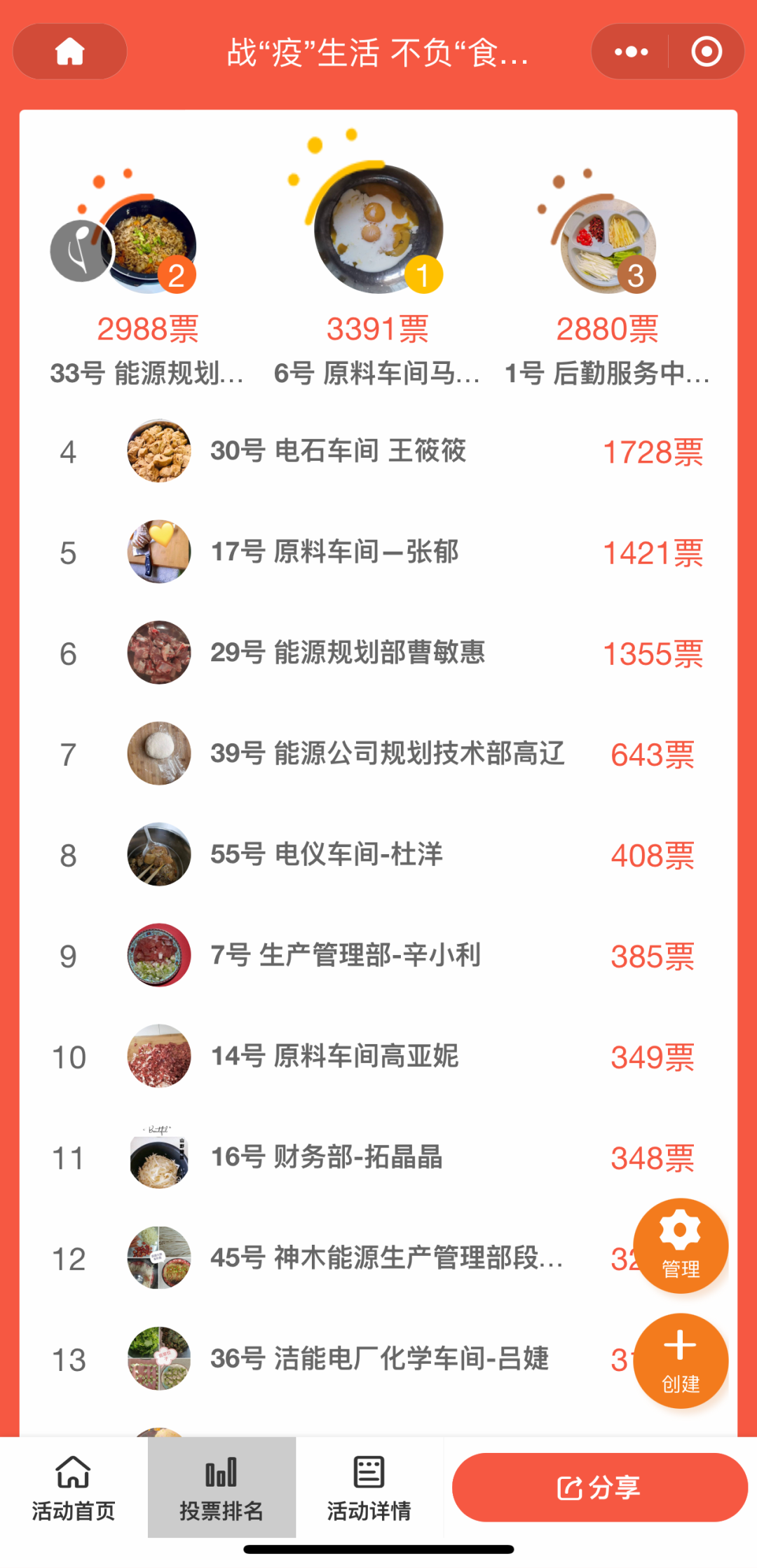Tap the circular capsule close control

[x=707, y=51]
